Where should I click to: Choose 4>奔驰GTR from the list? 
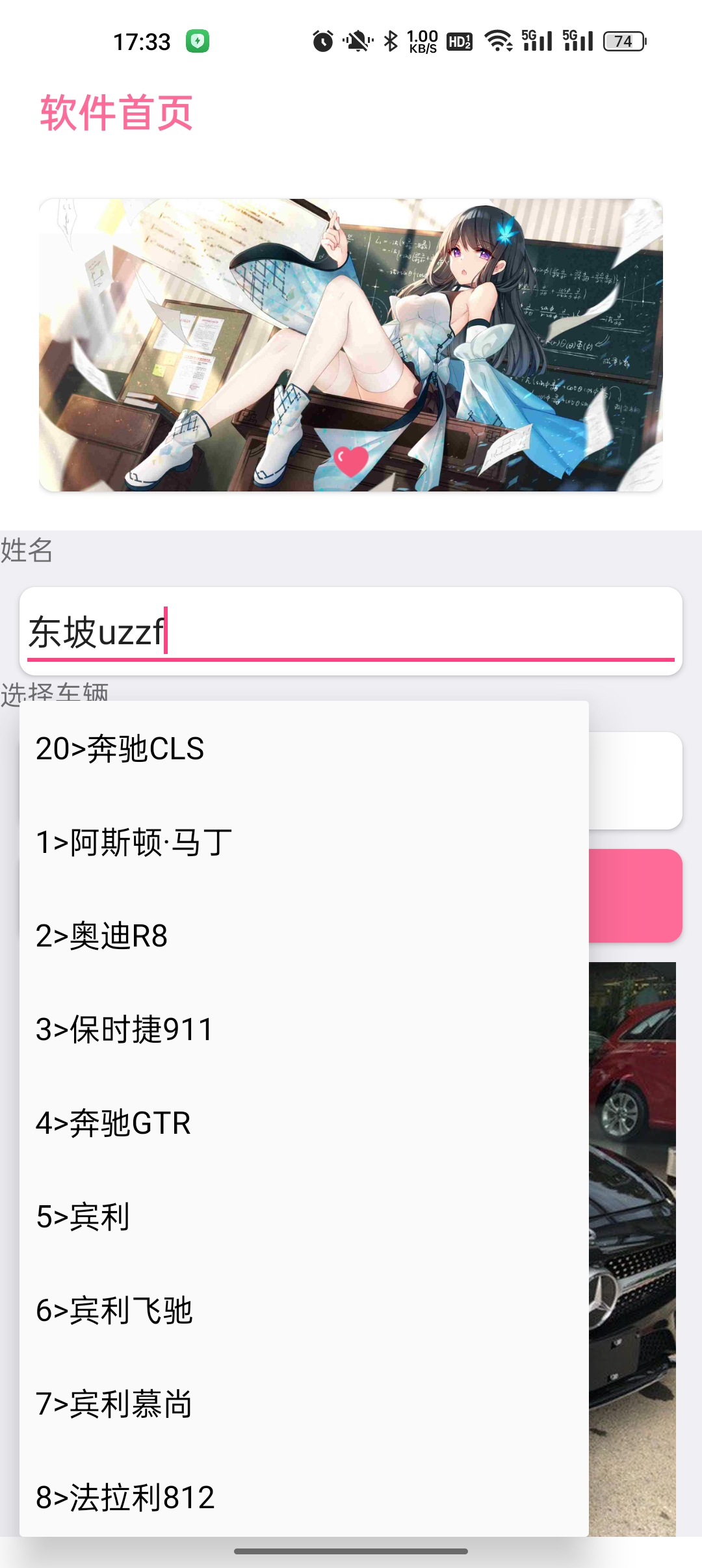(x=304, y=1123)
